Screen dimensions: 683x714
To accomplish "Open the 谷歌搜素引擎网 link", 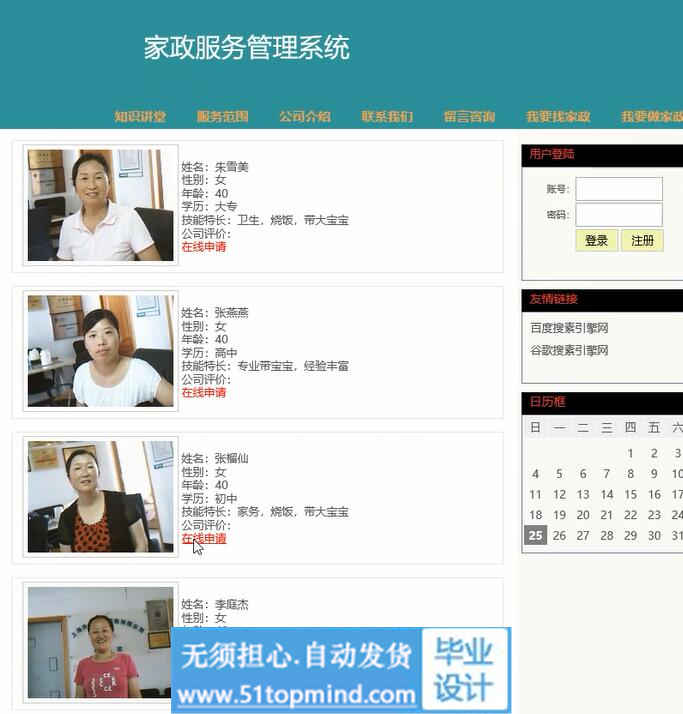I will tap(569, 351).
